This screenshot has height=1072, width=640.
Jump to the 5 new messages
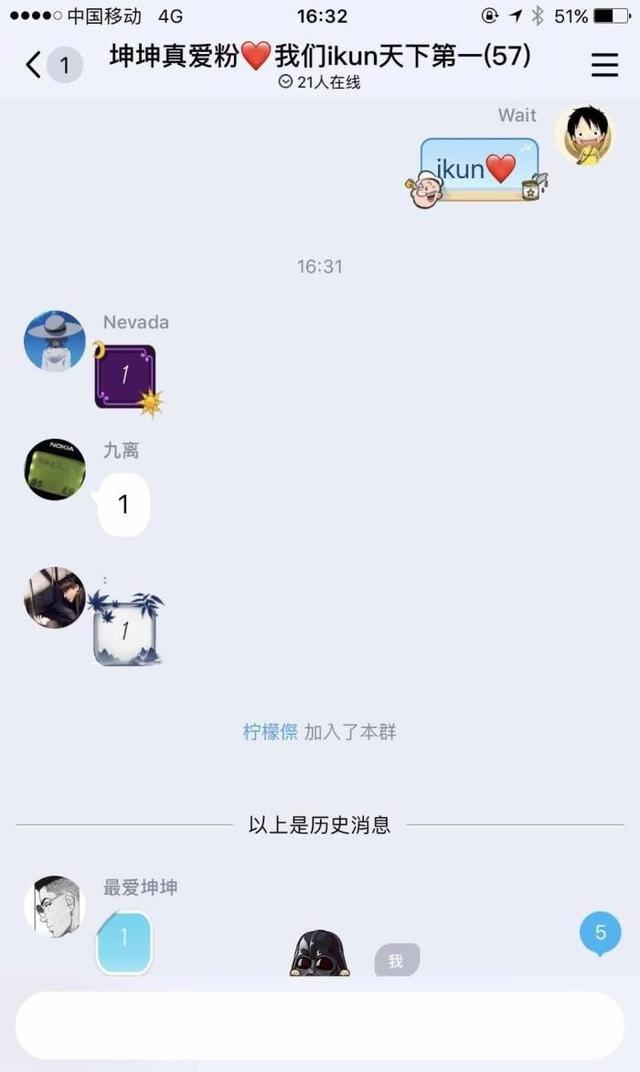[x=600, y=933]
